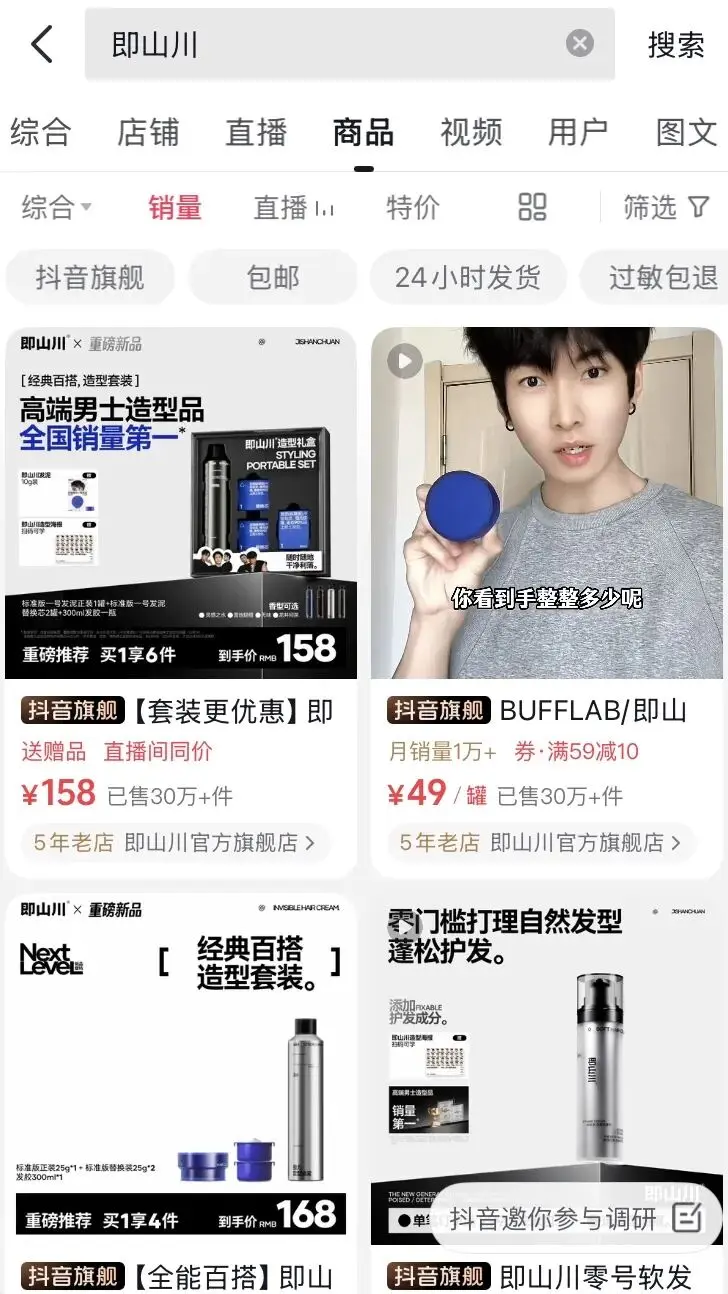Open the 筛选 filter panel
The image size is (728, 1294).
666,207
